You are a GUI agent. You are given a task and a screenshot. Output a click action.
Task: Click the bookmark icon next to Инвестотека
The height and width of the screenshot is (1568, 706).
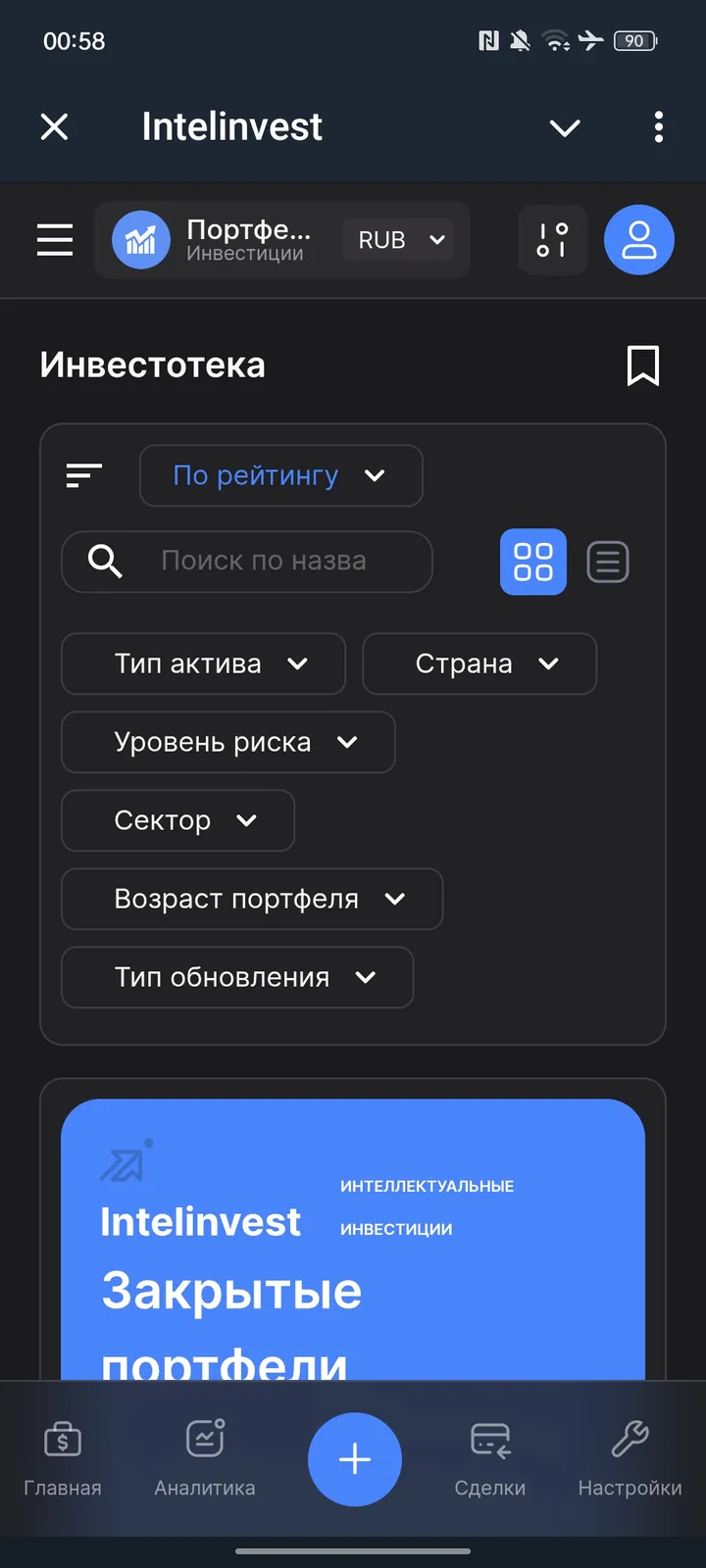tap(642, 366)
